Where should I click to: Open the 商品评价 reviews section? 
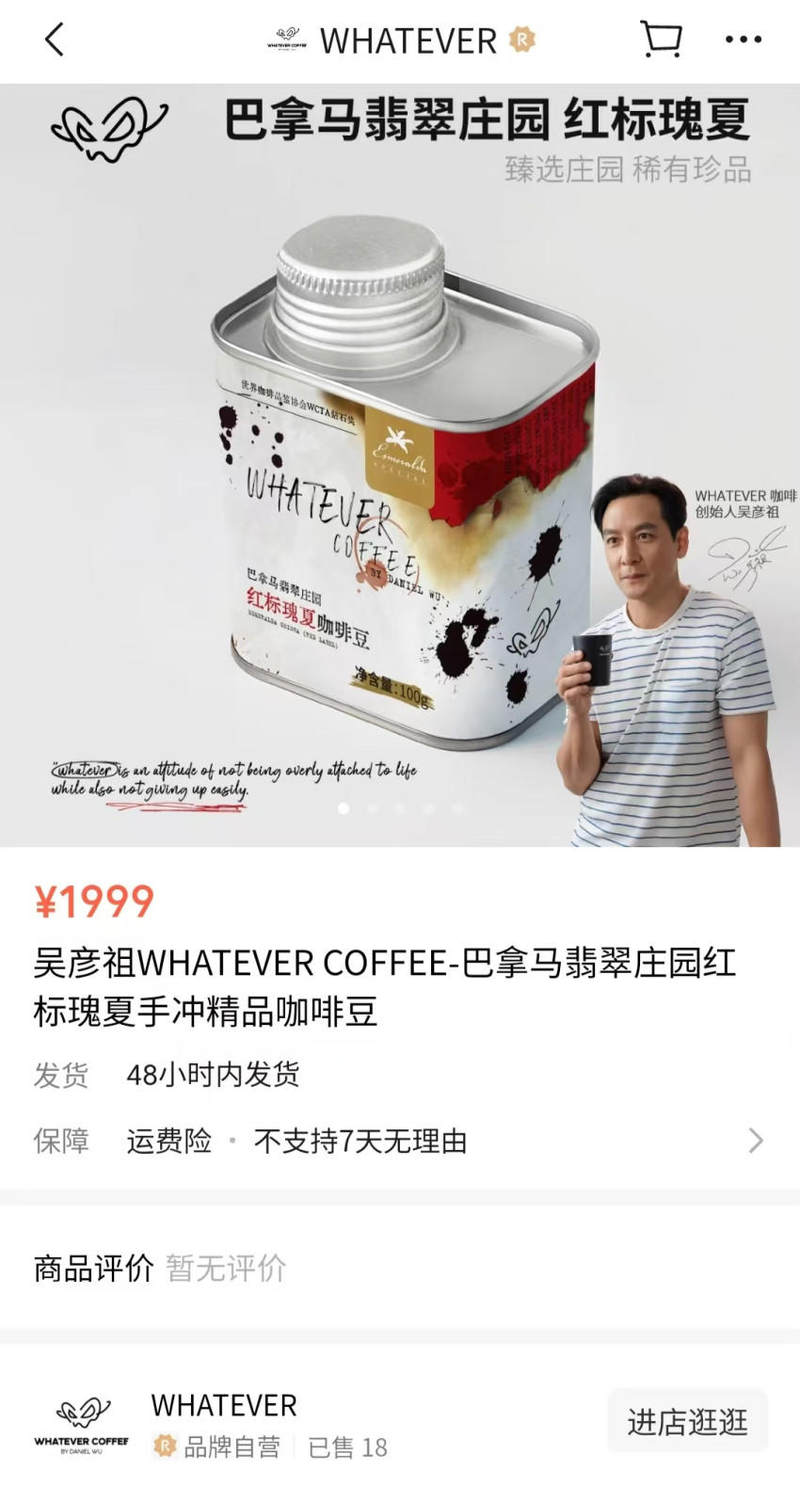pos(94,1268)
